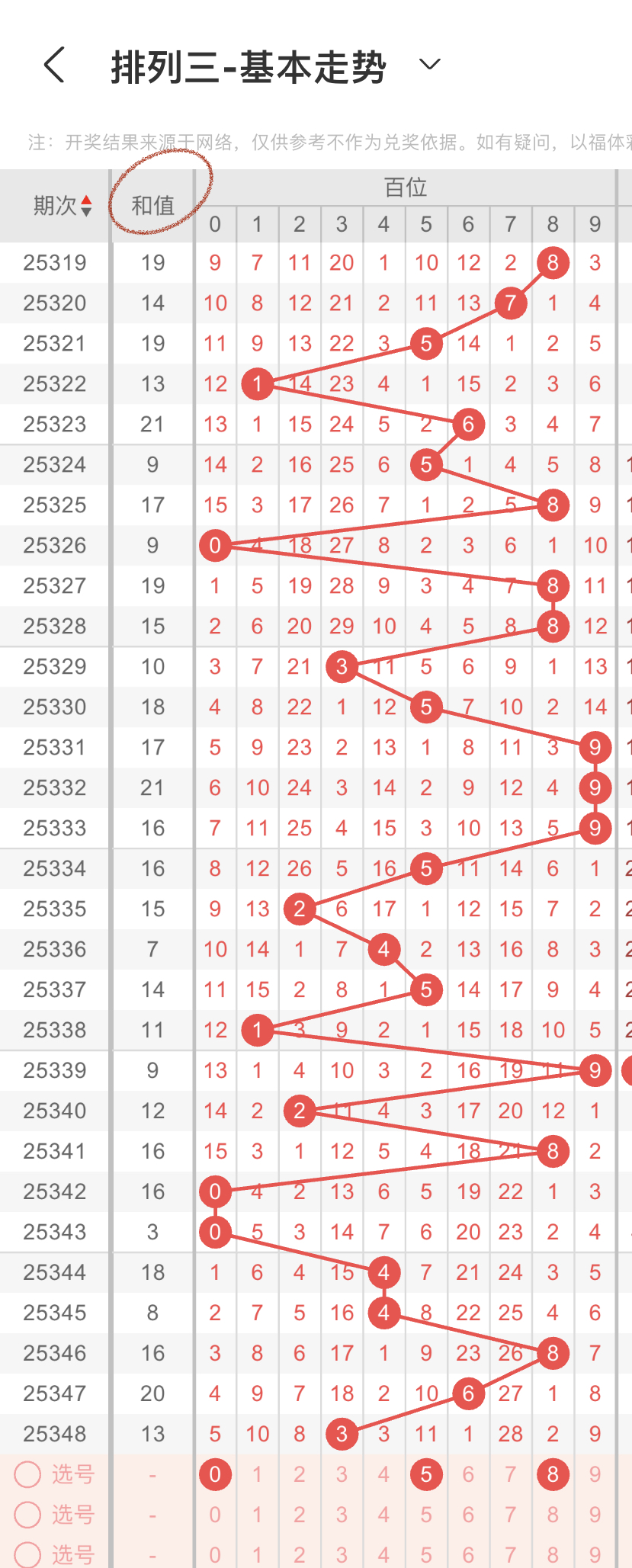Select the 选号 radio in the row with 0, 5, 8 picked
The width and height of the screenshot is (632, 1568).
pyautogui.click(x=28, y=1474)
